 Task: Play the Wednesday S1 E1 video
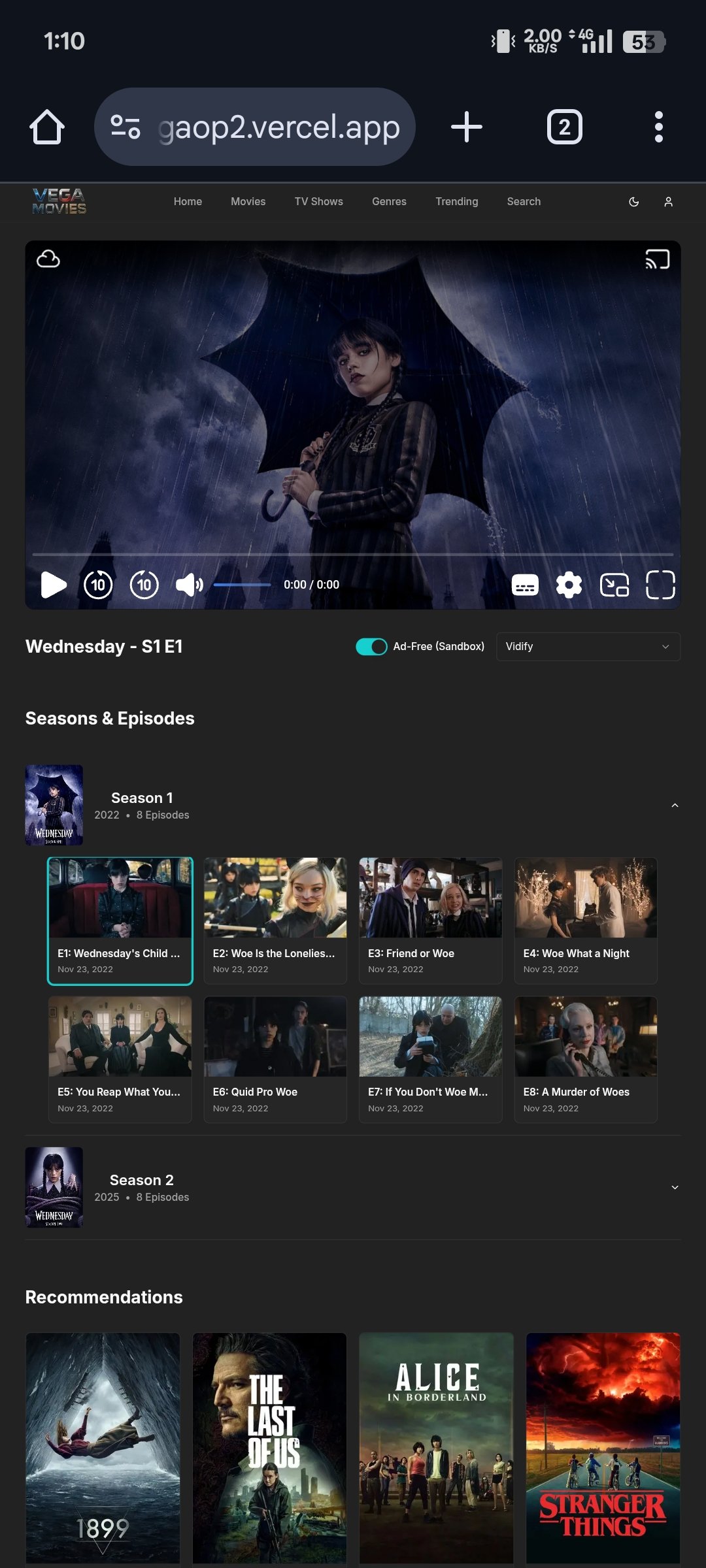(53, 585)
